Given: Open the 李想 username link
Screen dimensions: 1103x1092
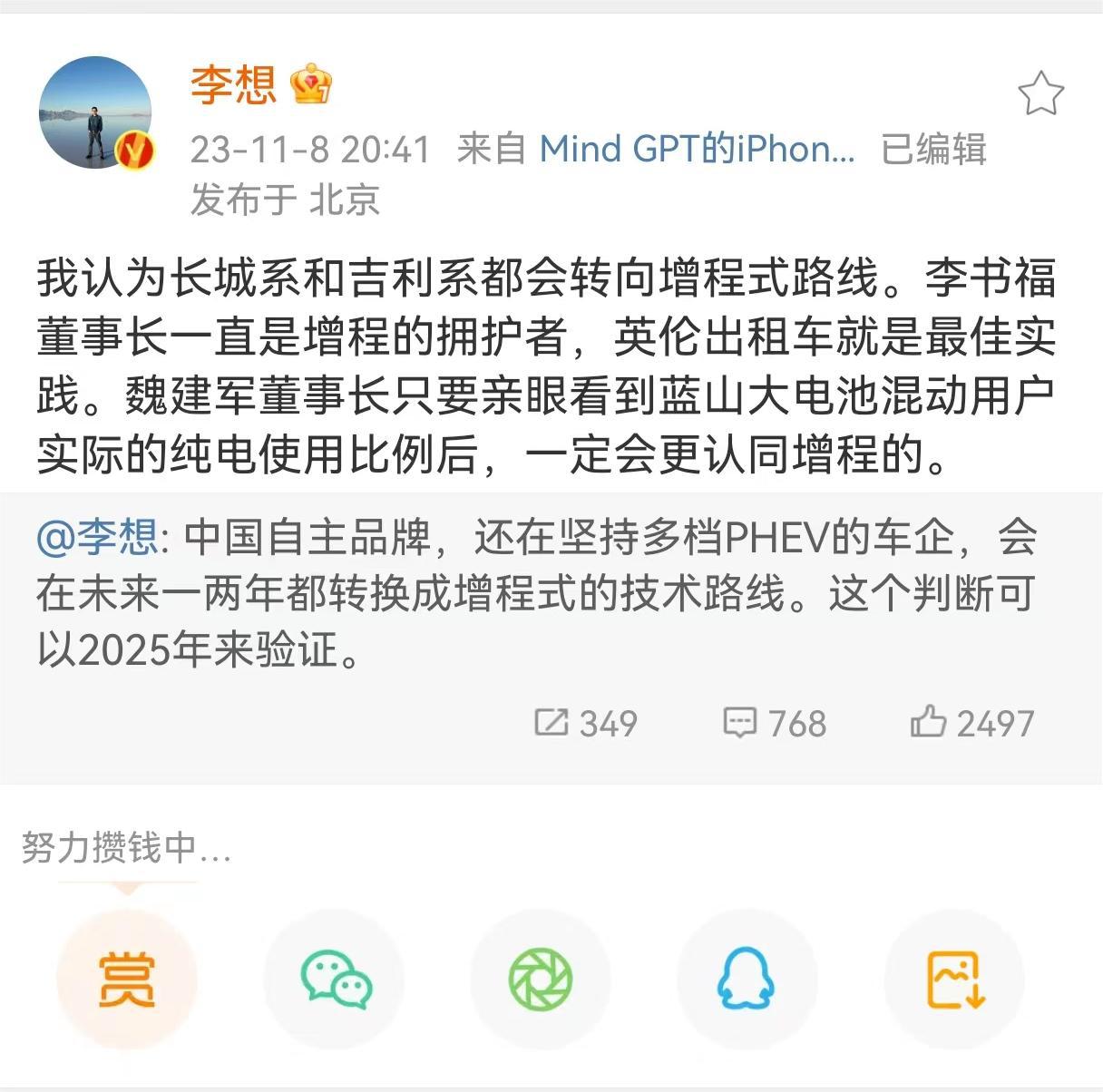Looking at the screenshot, I should coord(233,85).
